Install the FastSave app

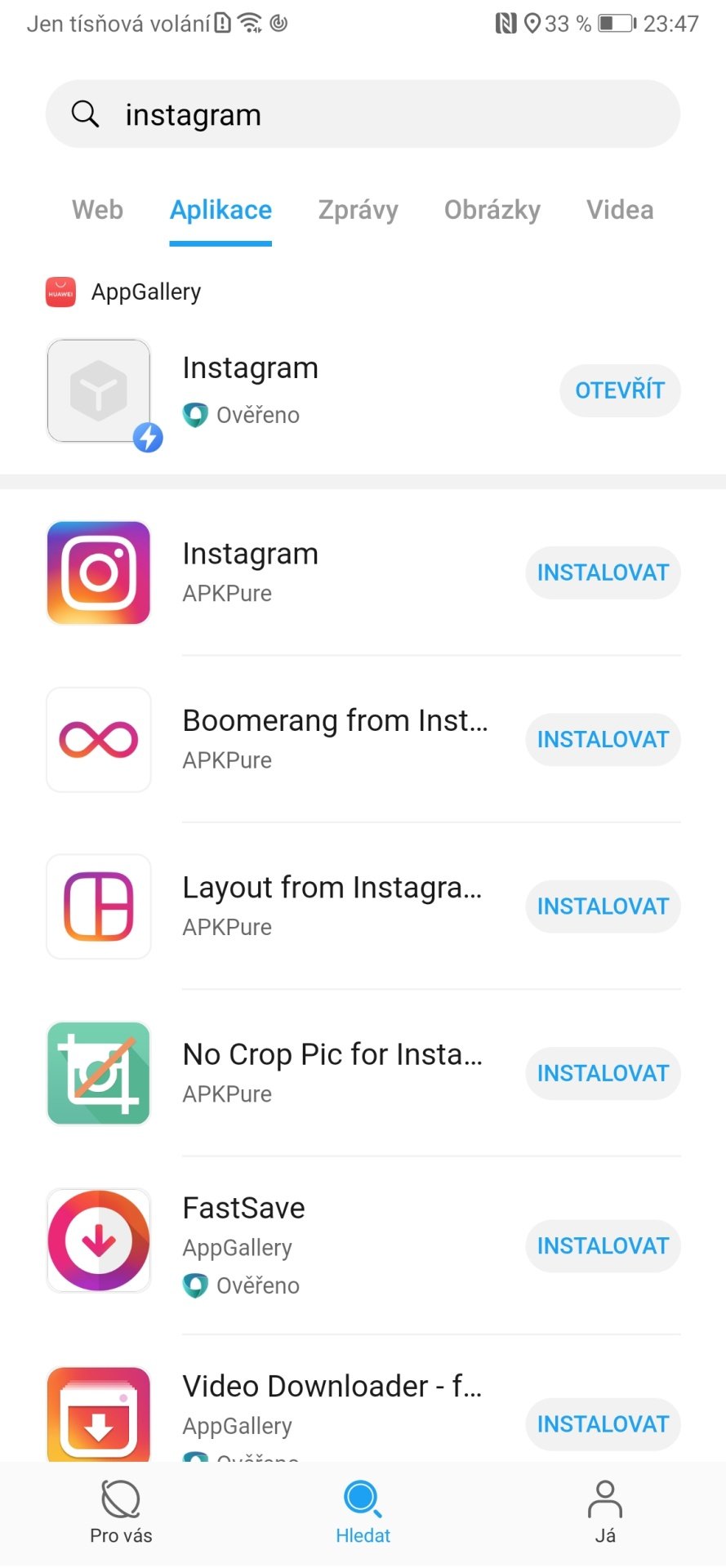click(x=603, y=1245)
